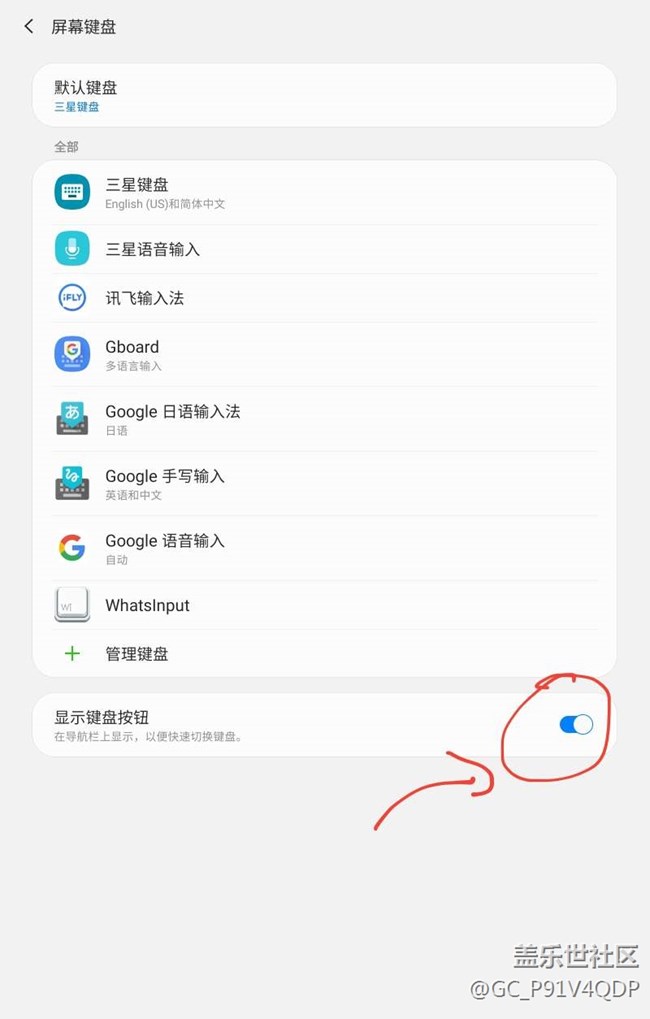Open Google 语音输入 settings

(x=324, y=548)
